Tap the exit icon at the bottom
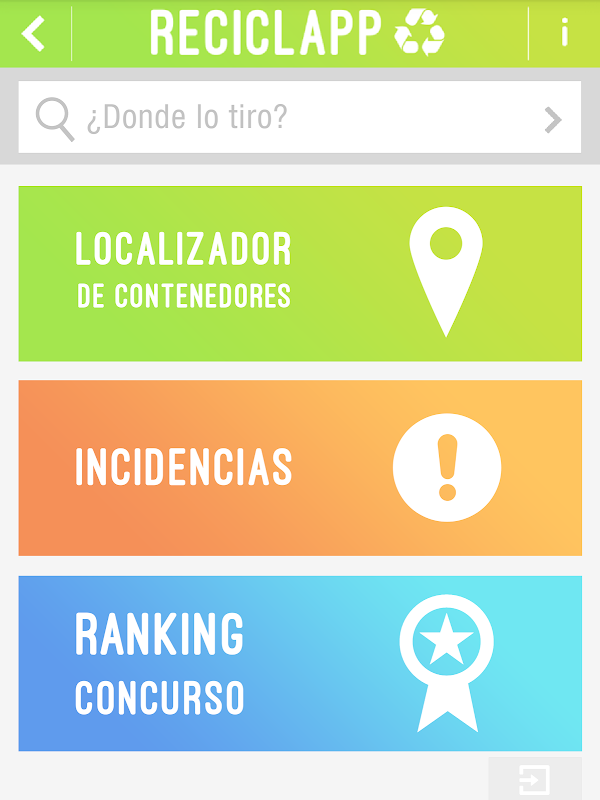Image resolution: width=600 pixels, height=800 pixels. coord(534,779)
